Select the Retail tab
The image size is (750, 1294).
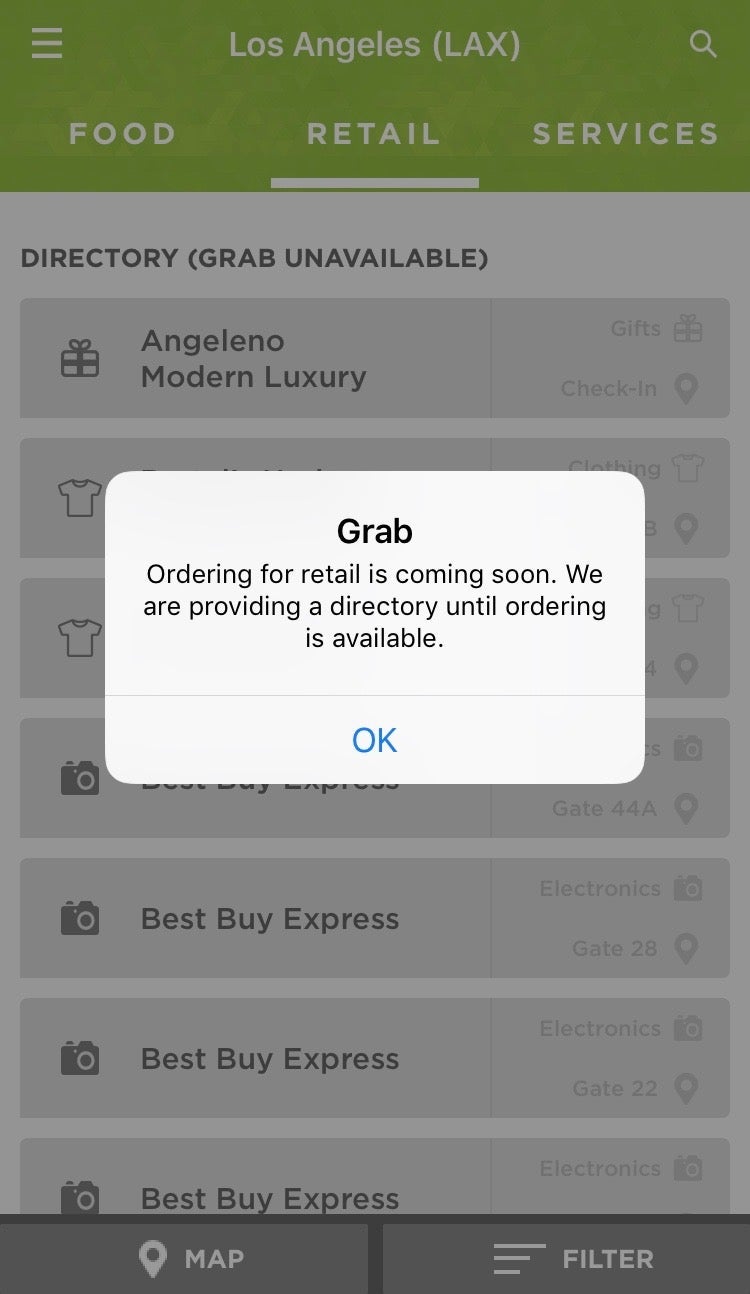tap(374, 134)
